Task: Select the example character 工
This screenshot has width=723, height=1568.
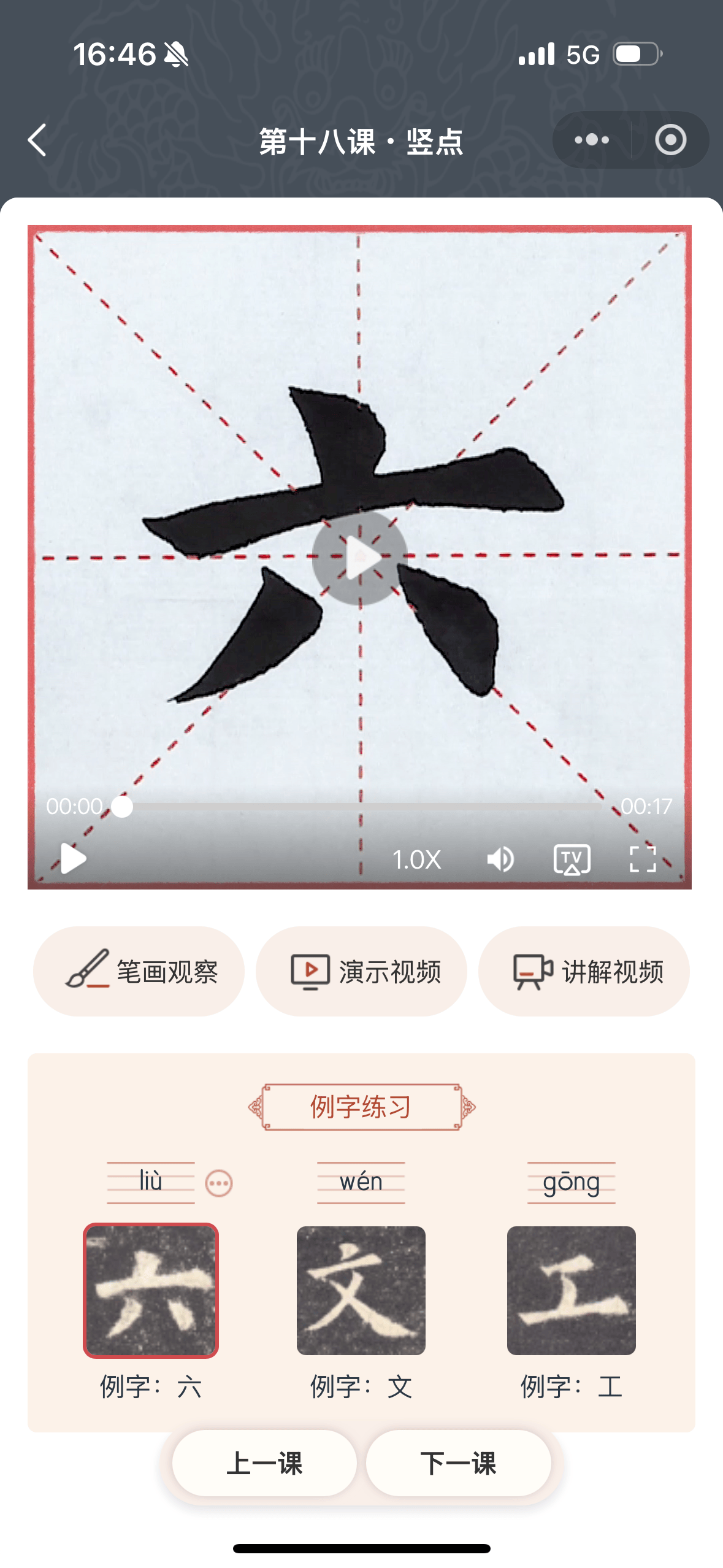Action: 572,1290
